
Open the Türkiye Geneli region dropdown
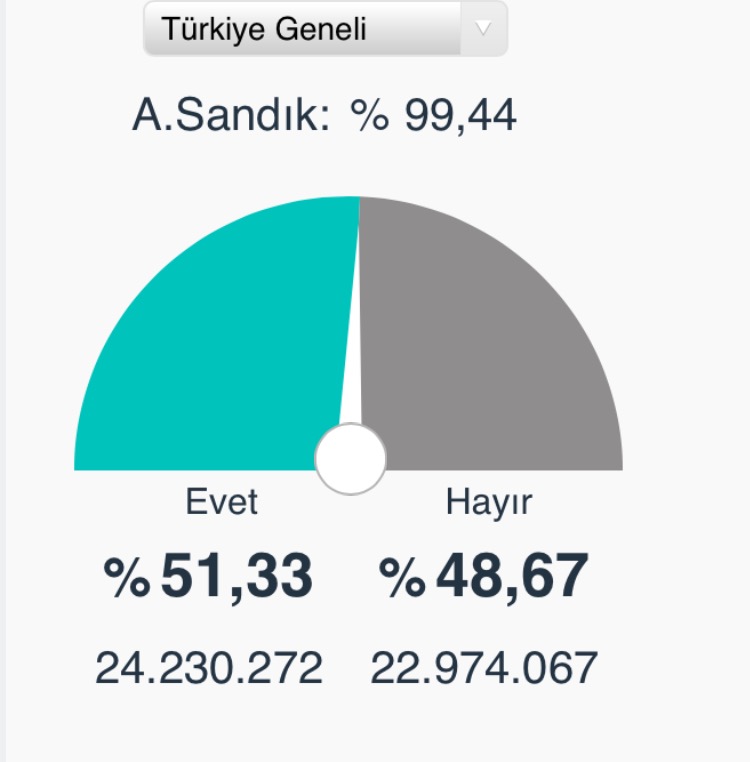click(x=325, y=29)
